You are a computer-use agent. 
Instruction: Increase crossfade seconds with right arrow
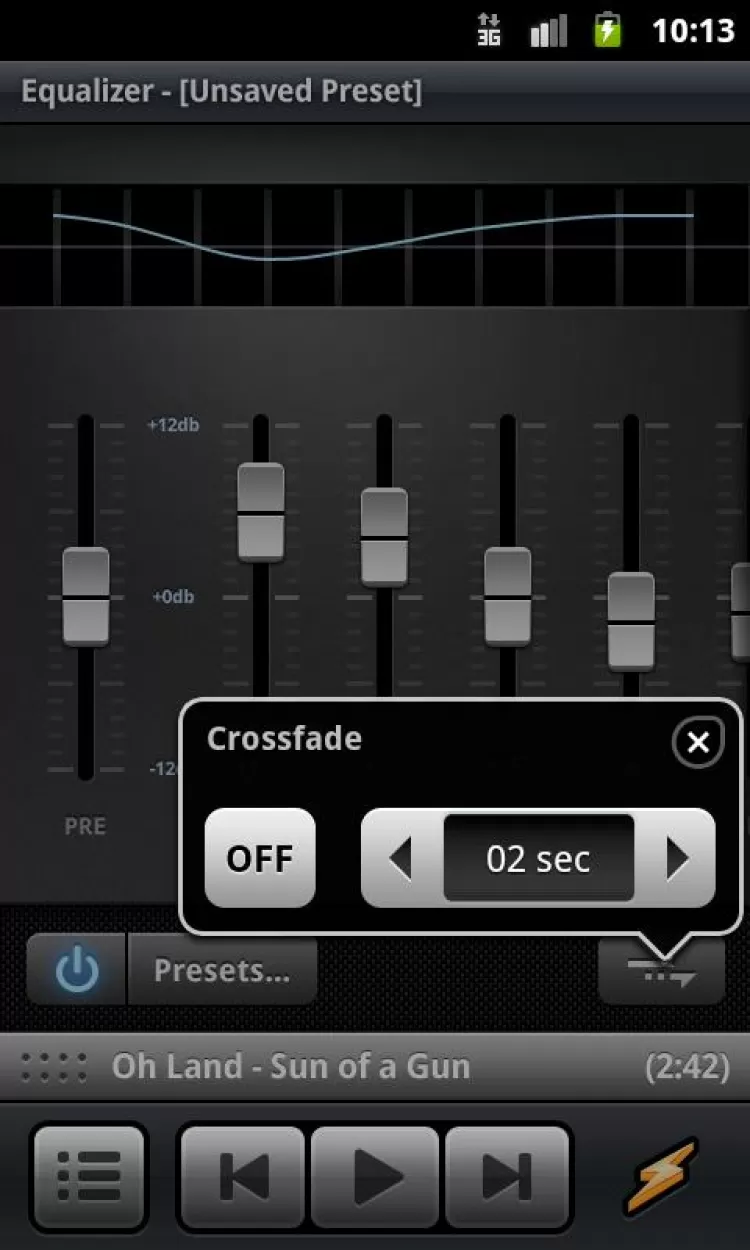coord(677,858)
